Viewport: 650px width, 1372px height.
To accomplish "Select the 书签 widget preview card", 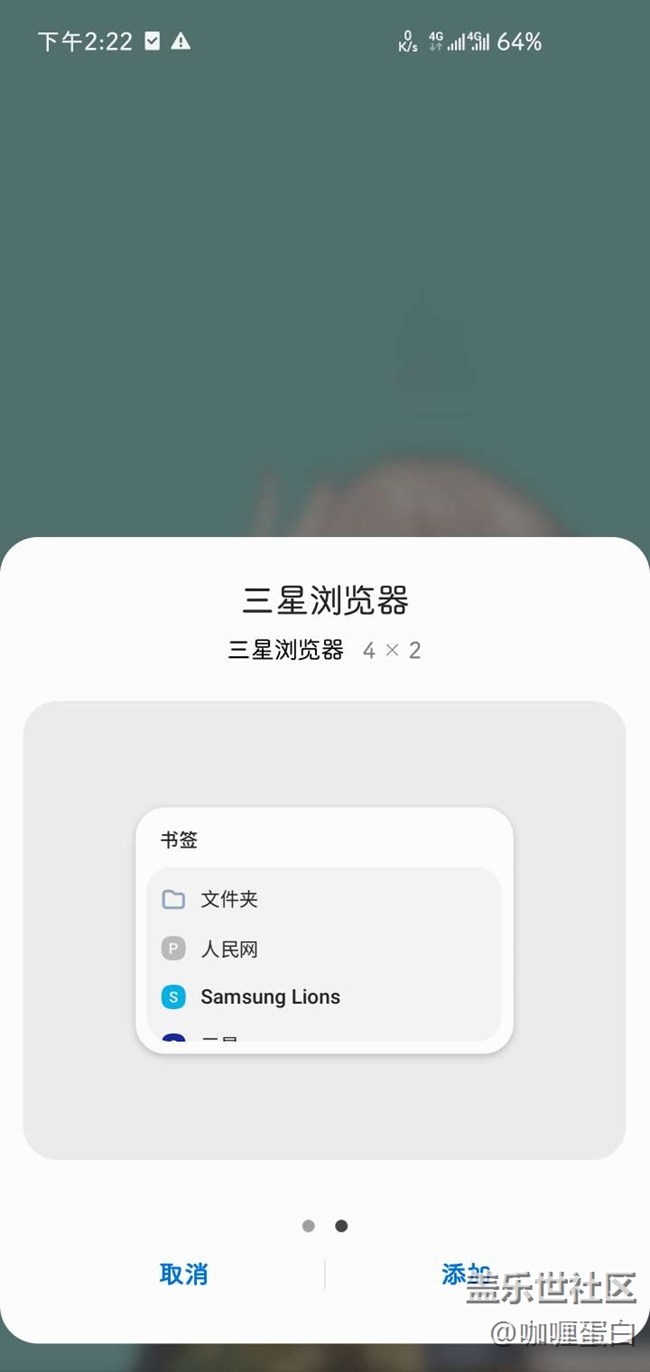I will coord(324,930).
